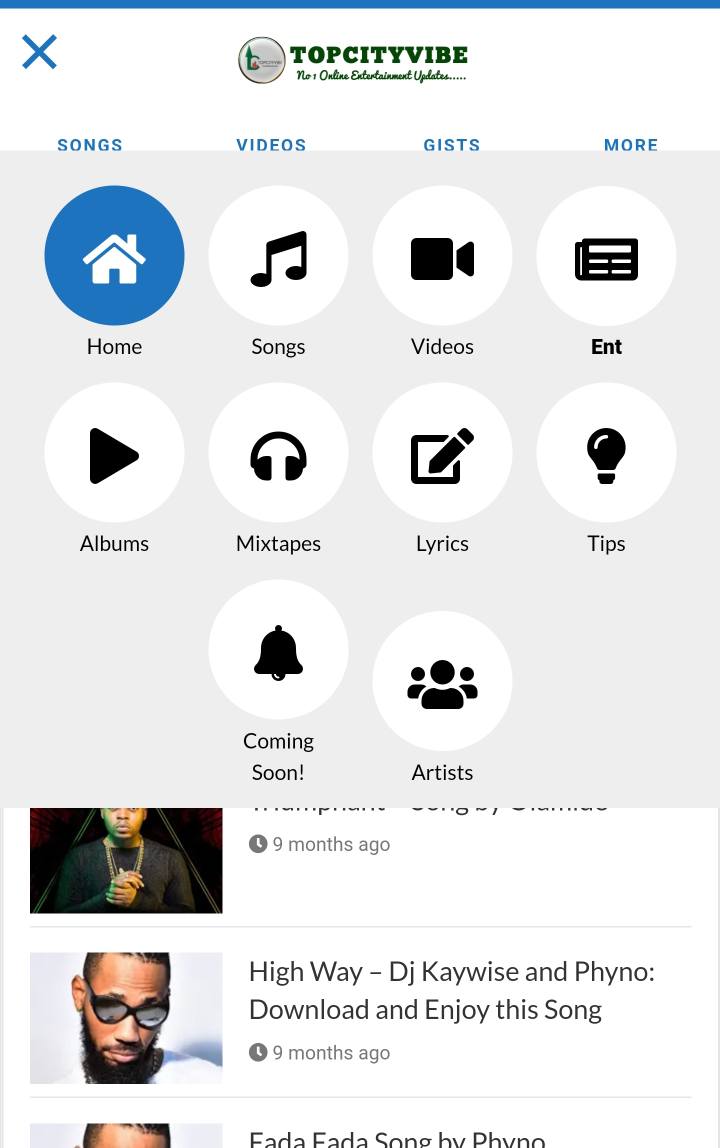This screenshot has height=1148, width=720.
Task: Open the Lyrics section
Action: [442, 453]
